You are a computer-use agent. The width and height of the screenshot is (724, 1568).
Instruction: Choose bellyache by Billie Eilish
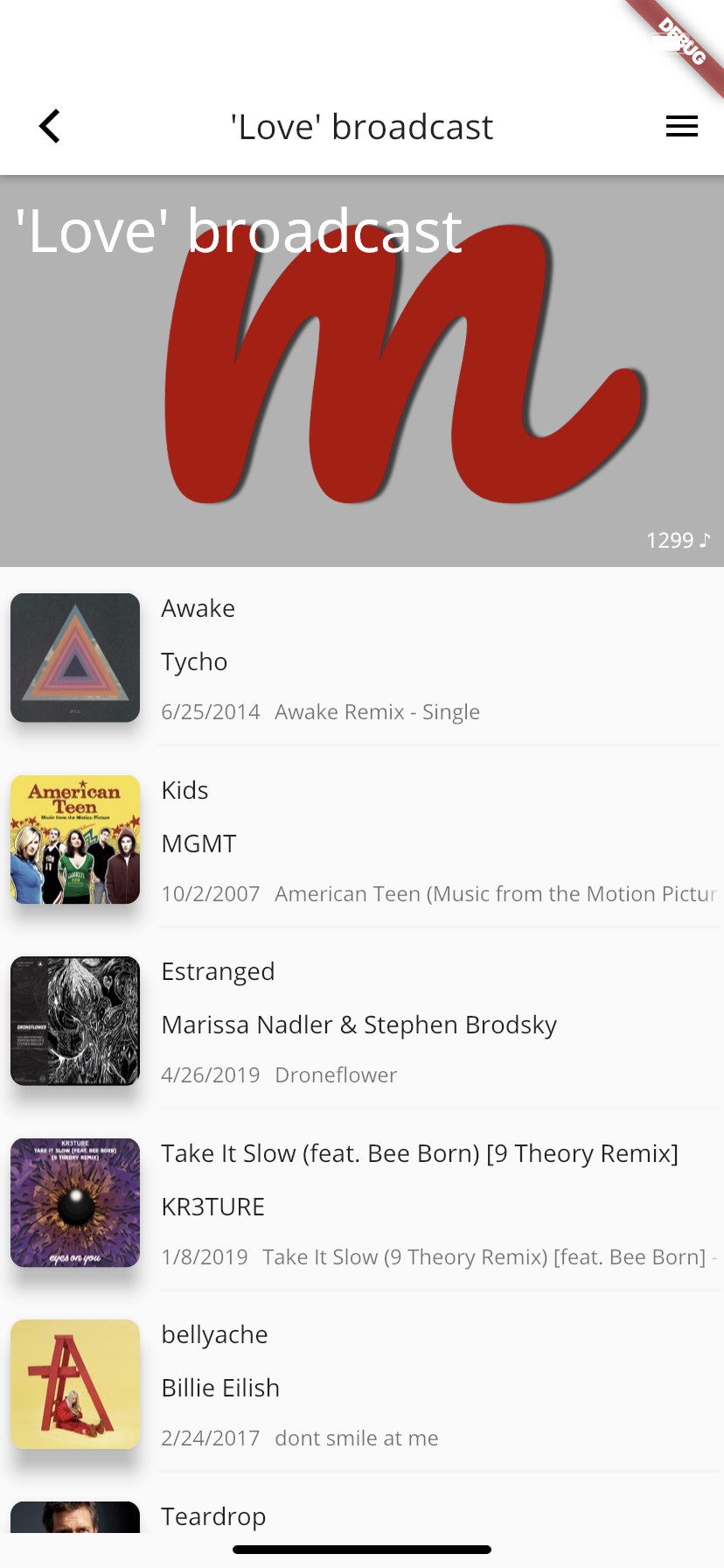tap(362, 1384)
